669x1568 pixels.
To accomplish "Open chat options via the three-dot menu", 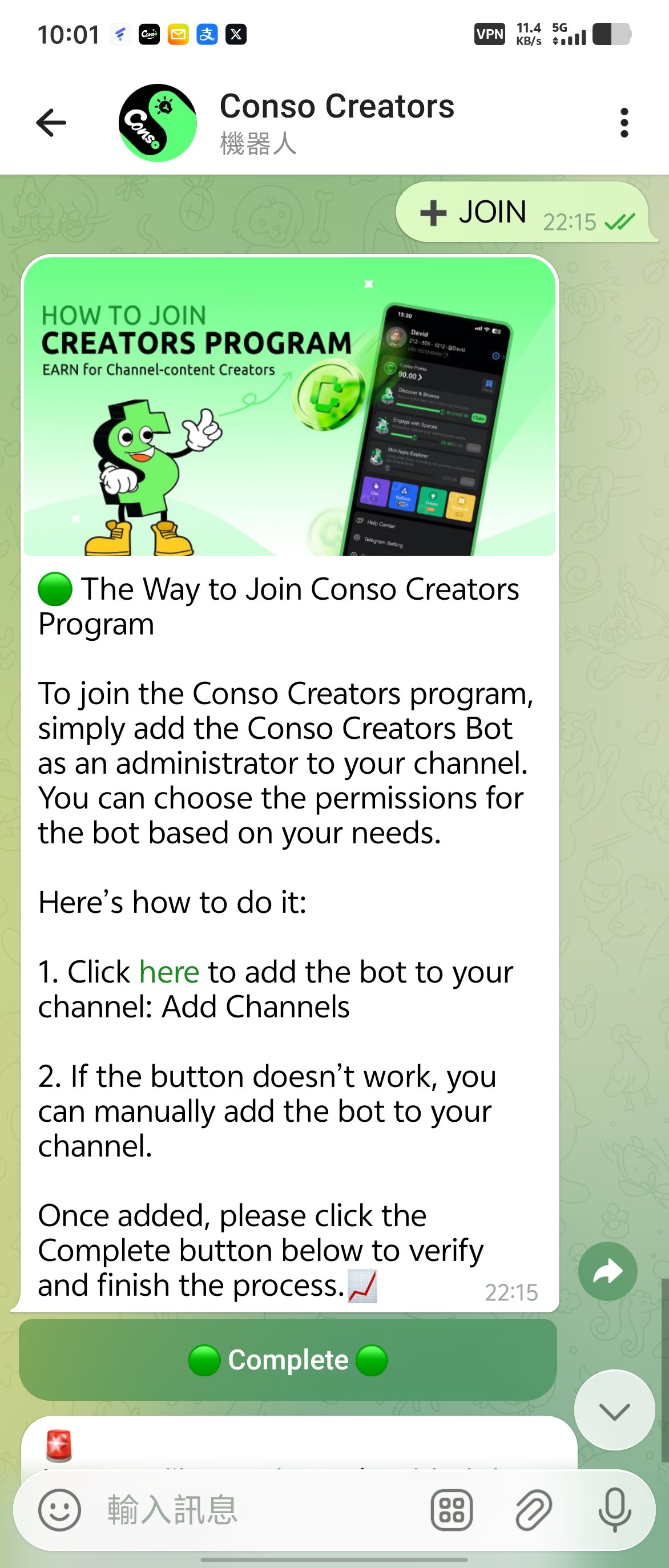I will 623,121.
